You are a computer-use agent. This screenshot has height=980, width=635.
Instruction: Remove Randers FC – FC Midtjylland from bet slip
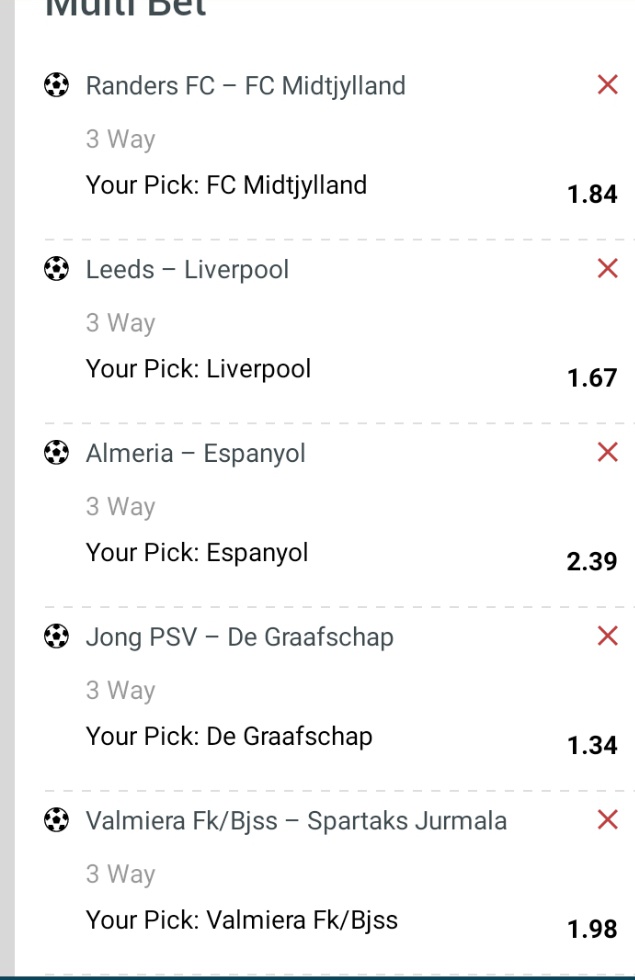click(x=607, y=85)
